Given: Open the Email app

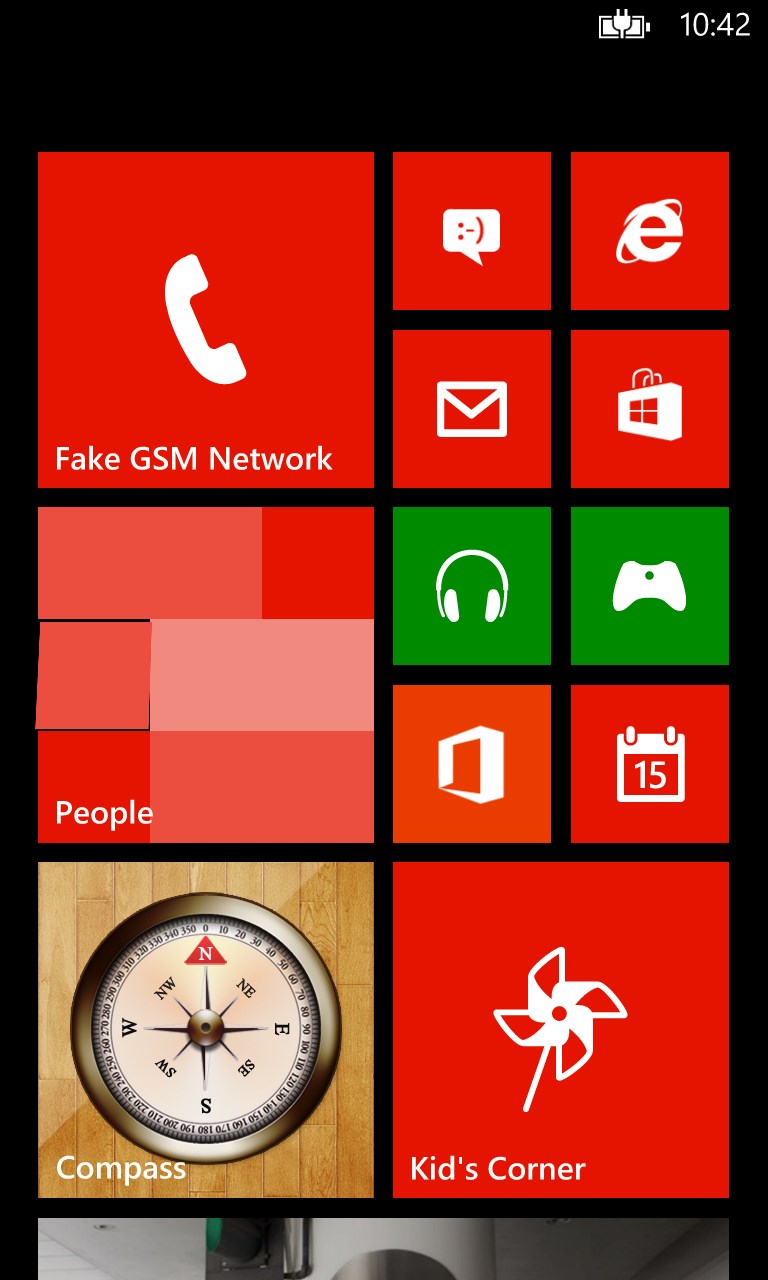Looking at the screenshot, I should pyautogui.click(x=471, y=407).
